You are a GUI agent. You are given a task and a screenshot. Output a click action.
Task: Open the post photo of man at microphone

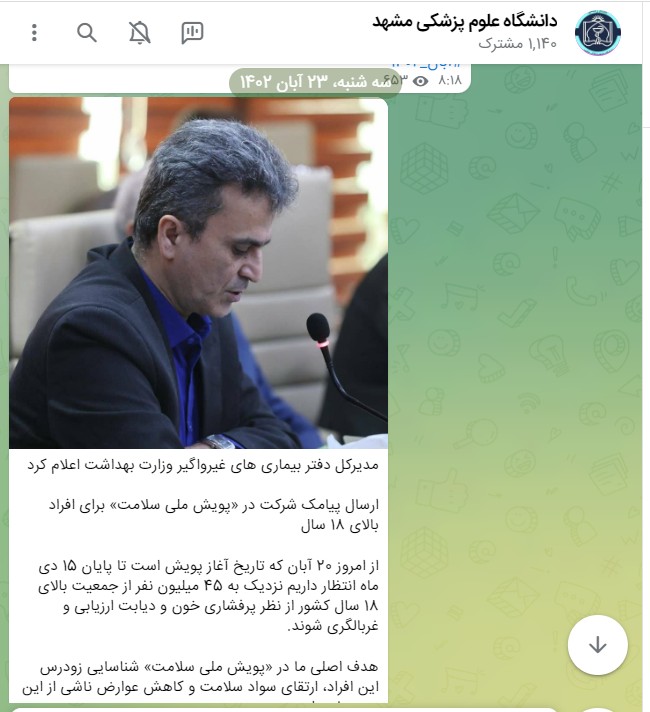198,272
